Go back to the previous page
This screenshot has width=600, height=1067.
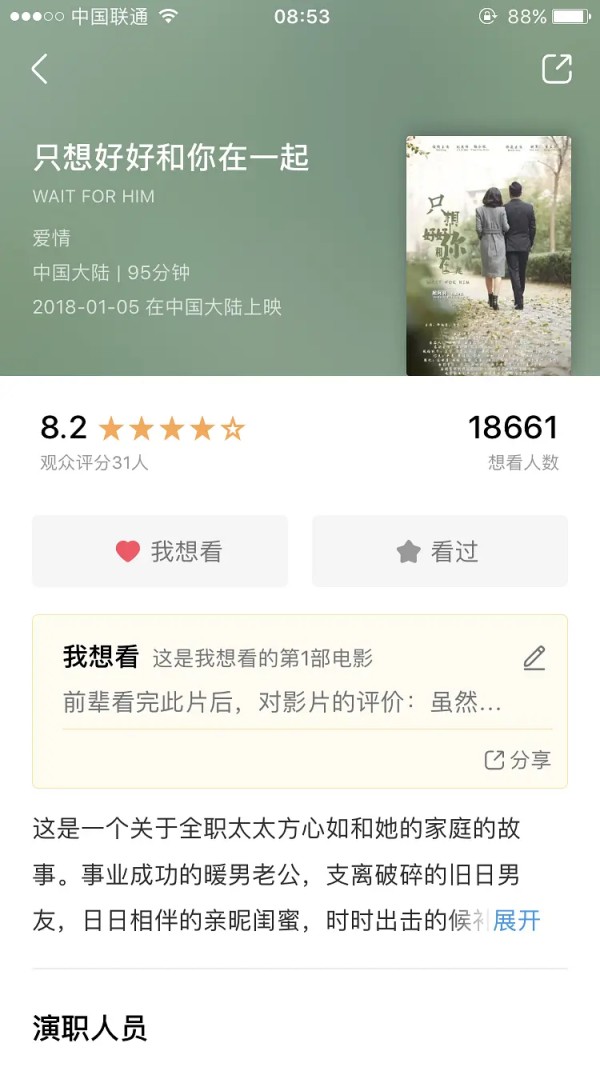click(x=40, y=69)
